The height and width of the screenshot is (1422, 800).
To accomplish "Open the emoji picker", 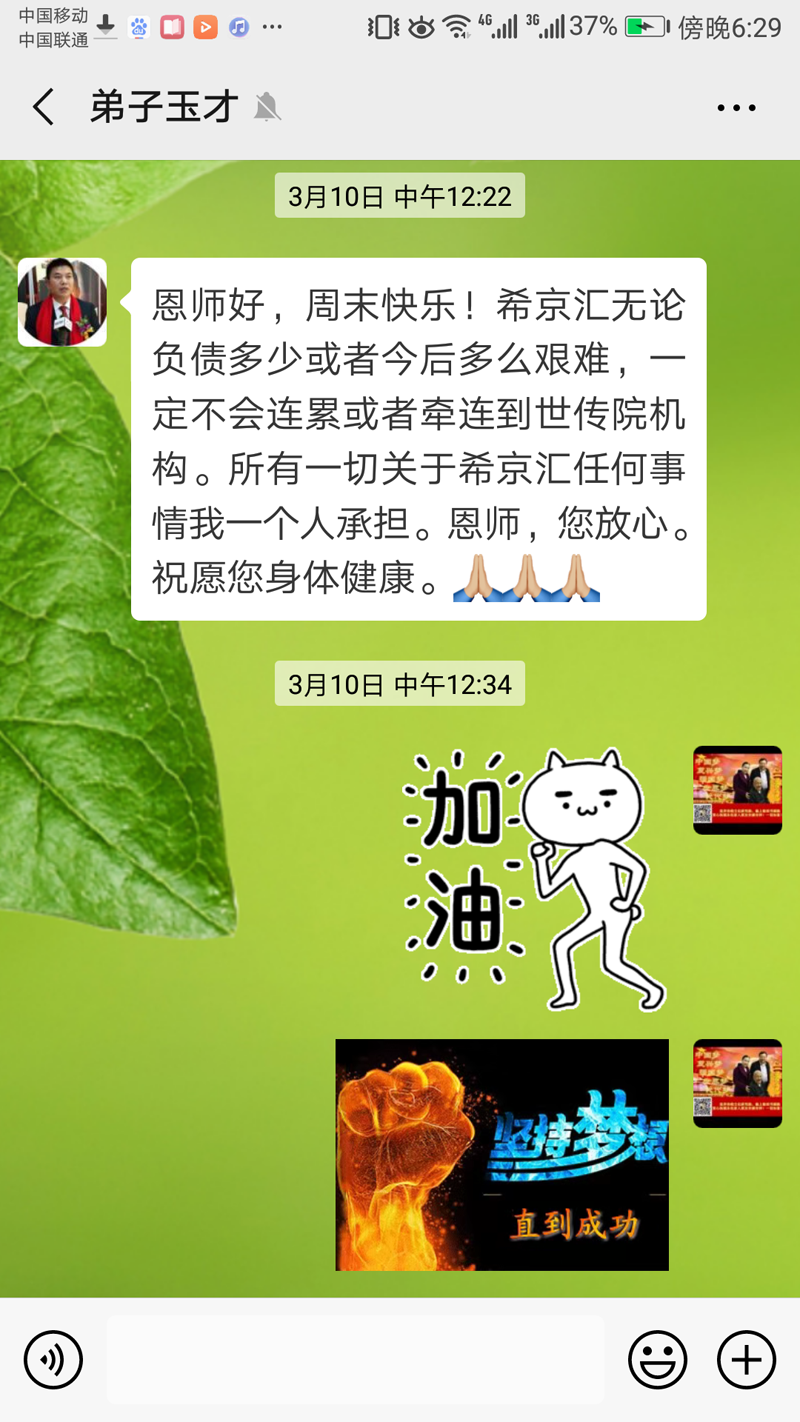I will coord(657,1360).
